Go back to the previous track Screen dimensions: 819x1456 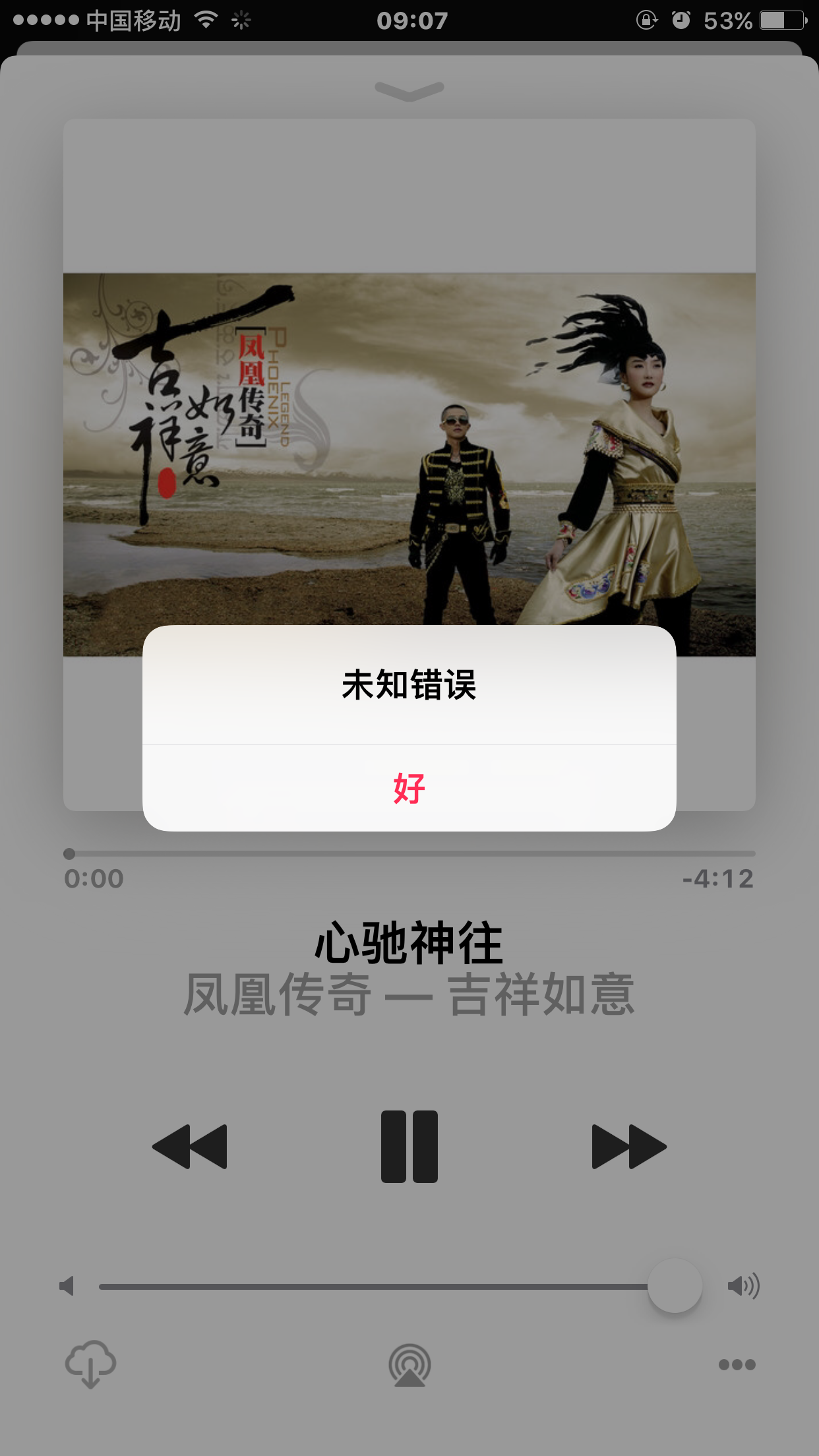click(190, 1147)
